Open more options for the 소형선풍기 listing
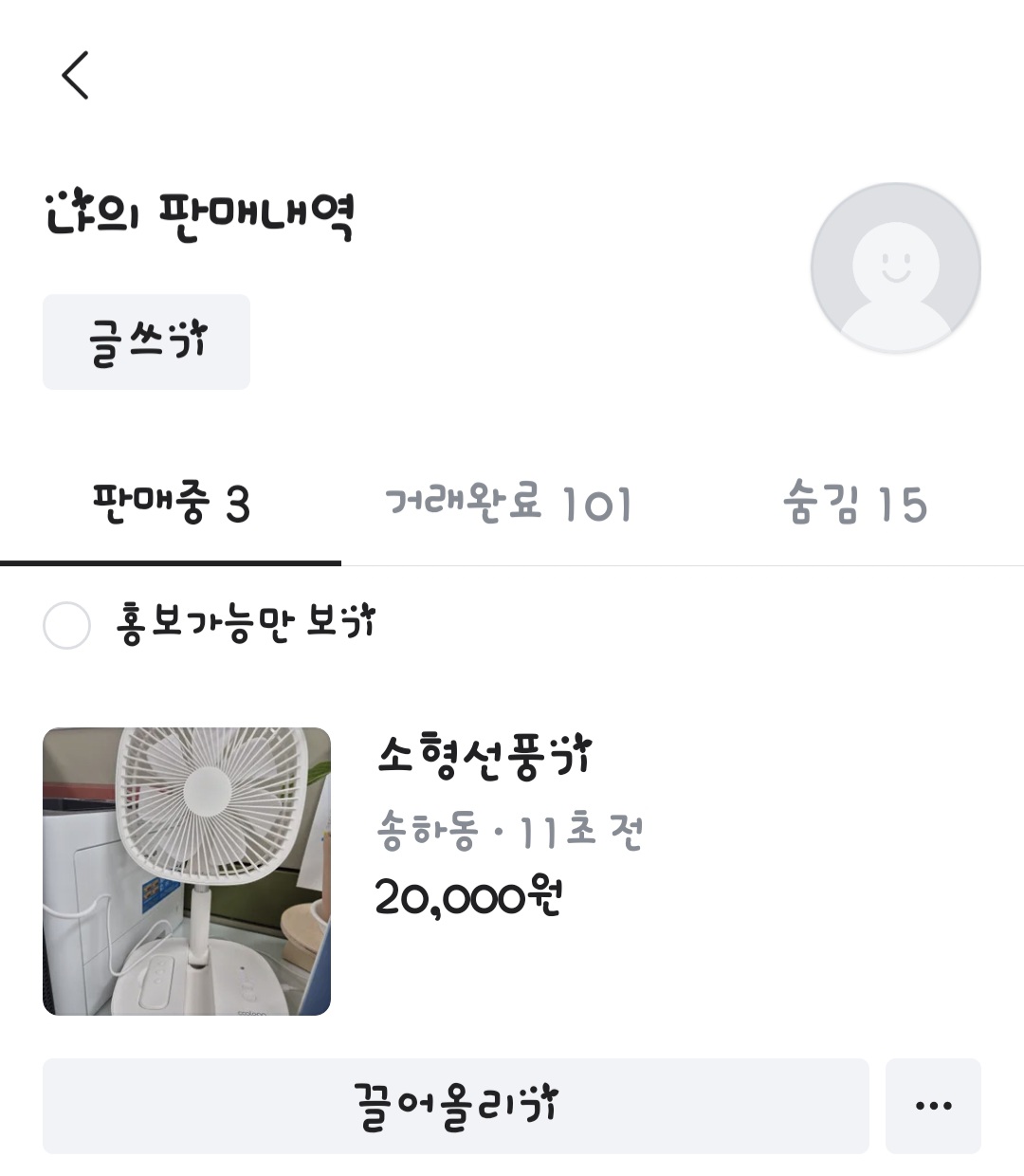Image resolution: width=1024 pixels, height=1176 pixels. 933,1106
